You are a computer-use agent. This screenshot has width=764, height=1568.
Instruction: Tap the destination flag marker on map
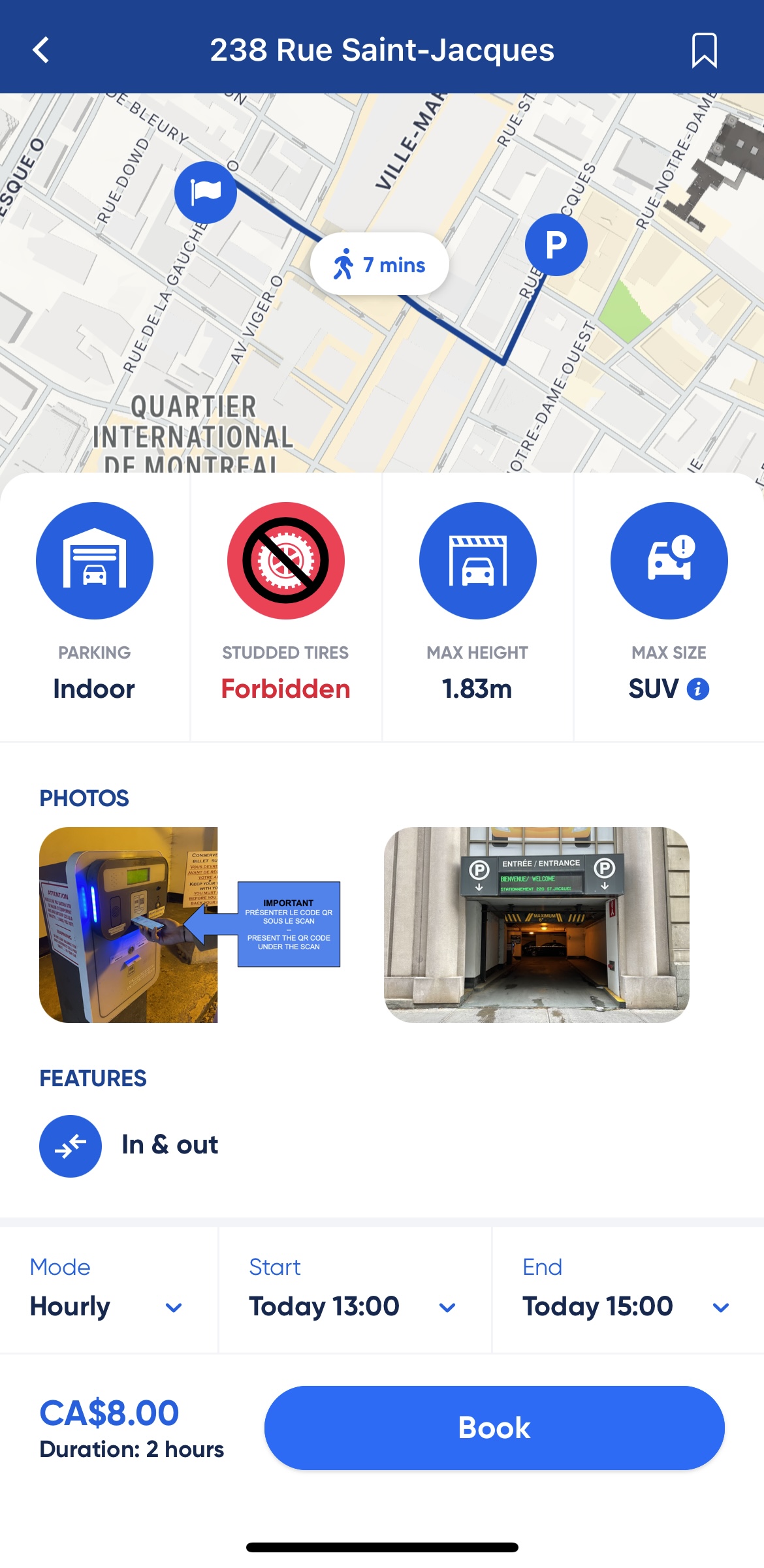pyautogui.click(x=206, y=193)
